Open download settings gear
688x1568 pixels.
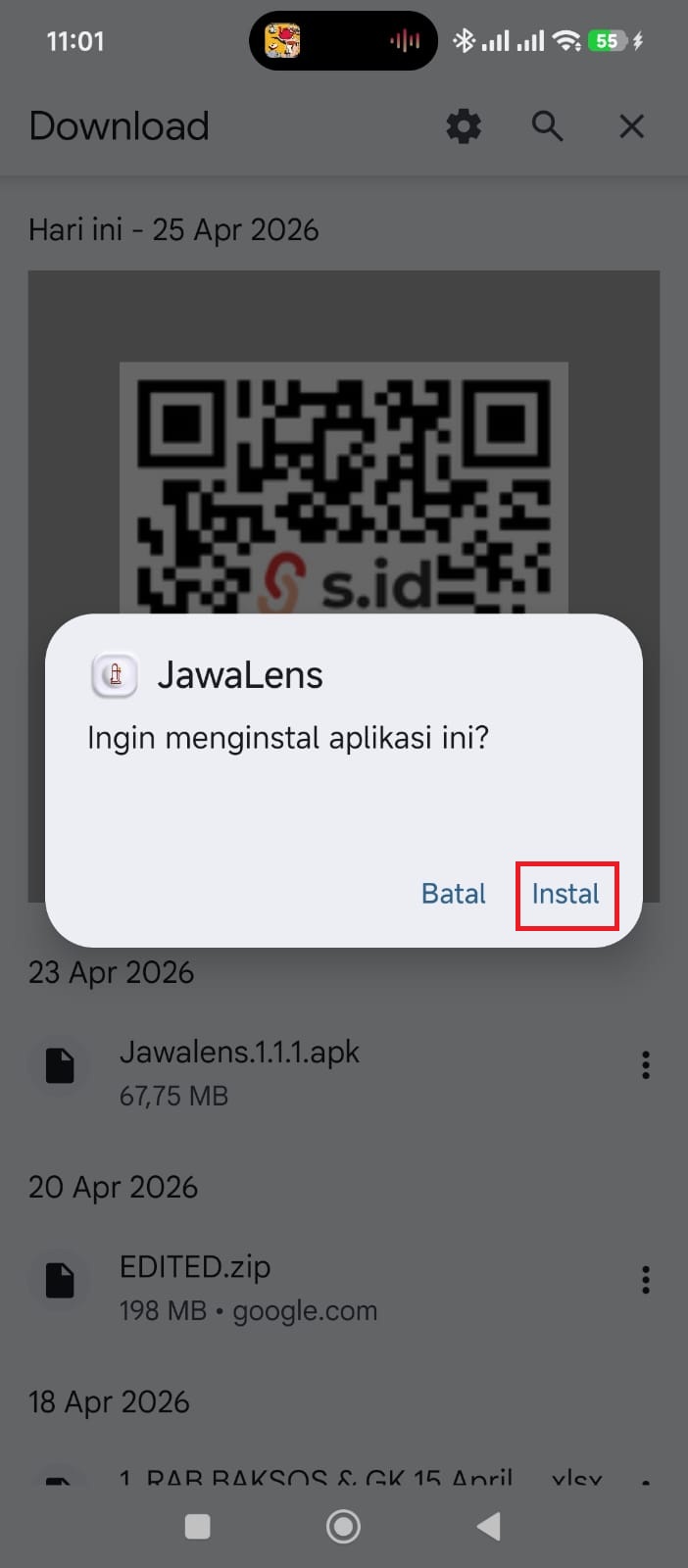click(464, 126)
